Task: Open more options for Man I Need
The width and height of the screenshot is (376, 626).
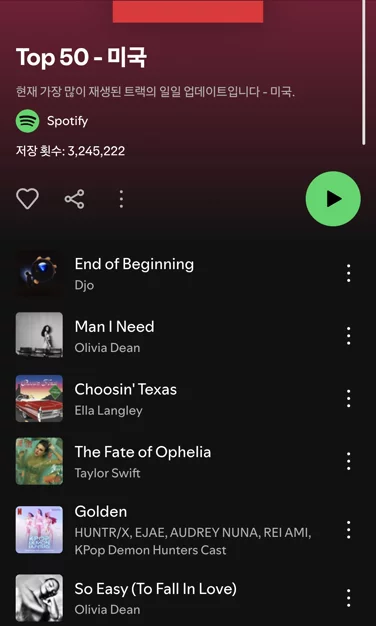Action: 348,336
